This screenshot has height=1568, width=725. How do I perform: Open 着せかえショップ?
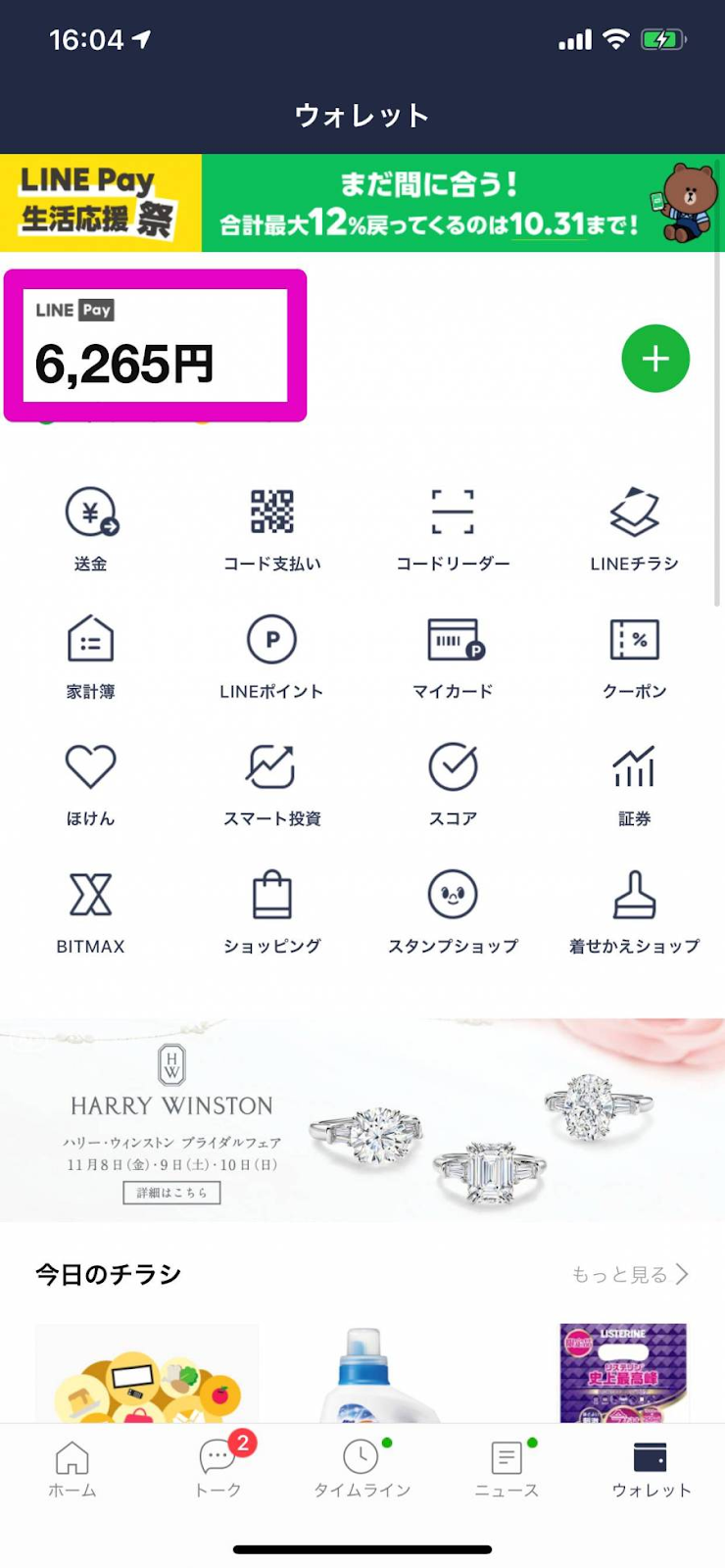tap(634, 910)
